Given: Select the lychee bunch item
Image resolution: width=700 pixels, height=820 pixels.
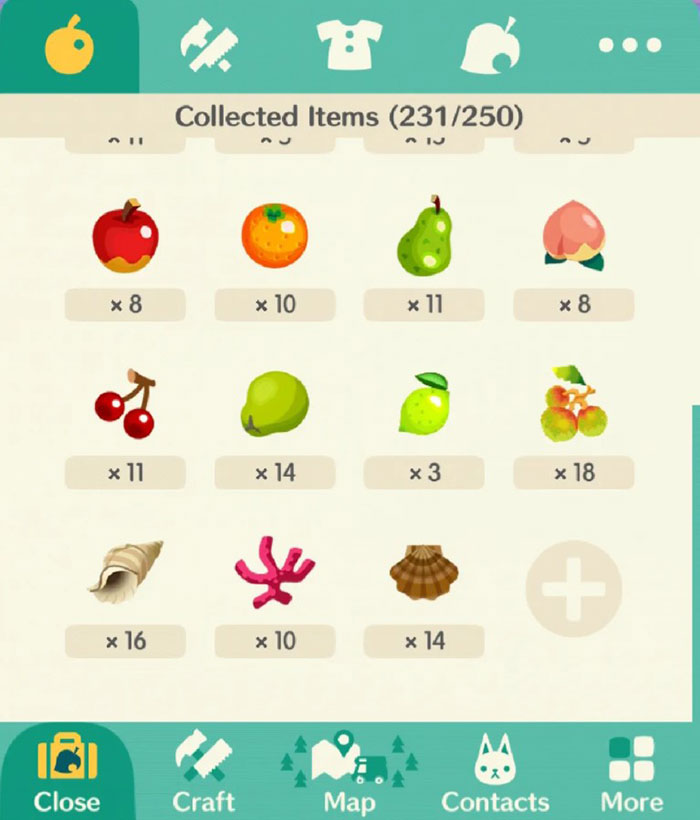Looking at the screenshot, I should pyautogui.click(x=573, y=405).
